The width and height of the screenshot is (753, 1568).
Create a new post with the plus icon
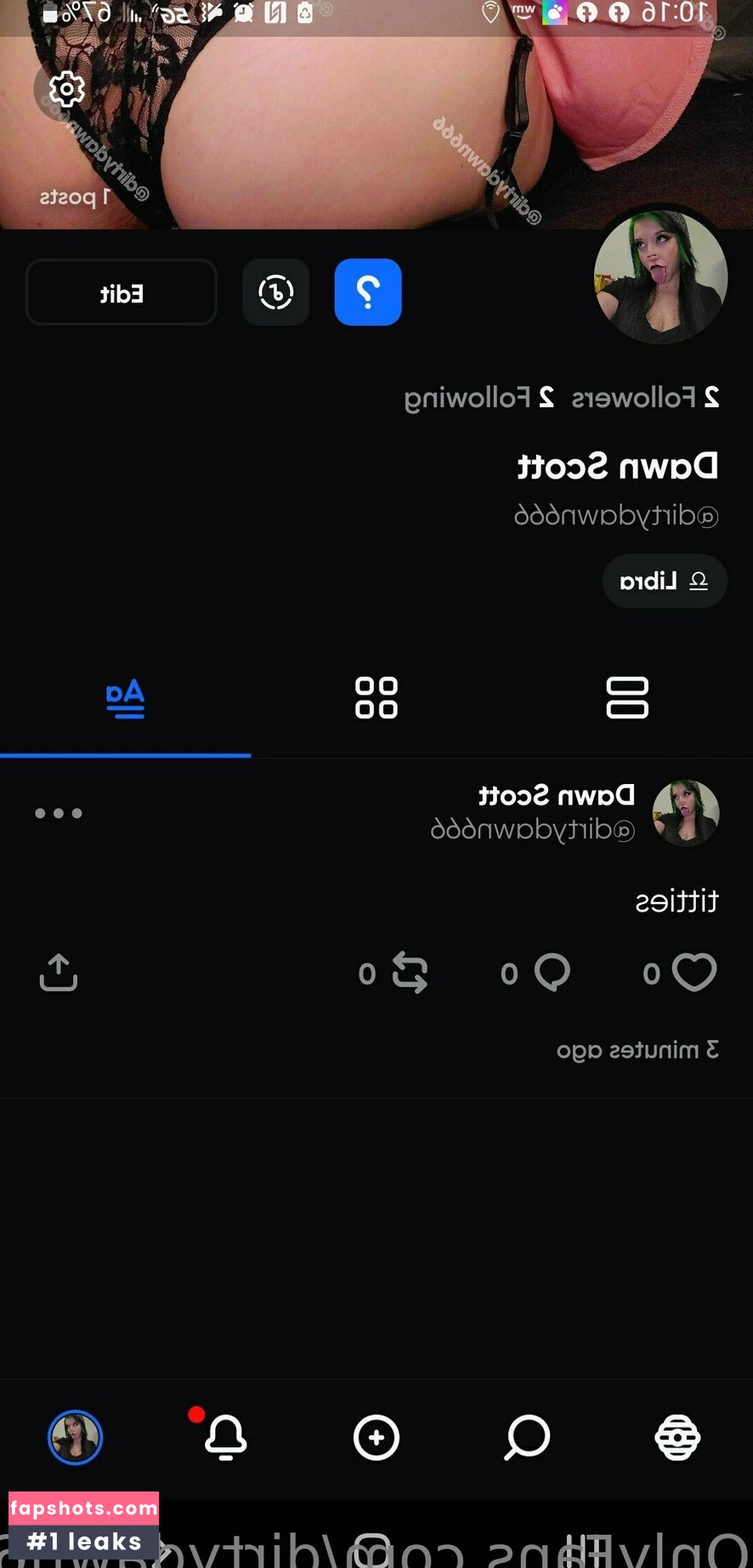point(376,1438)
